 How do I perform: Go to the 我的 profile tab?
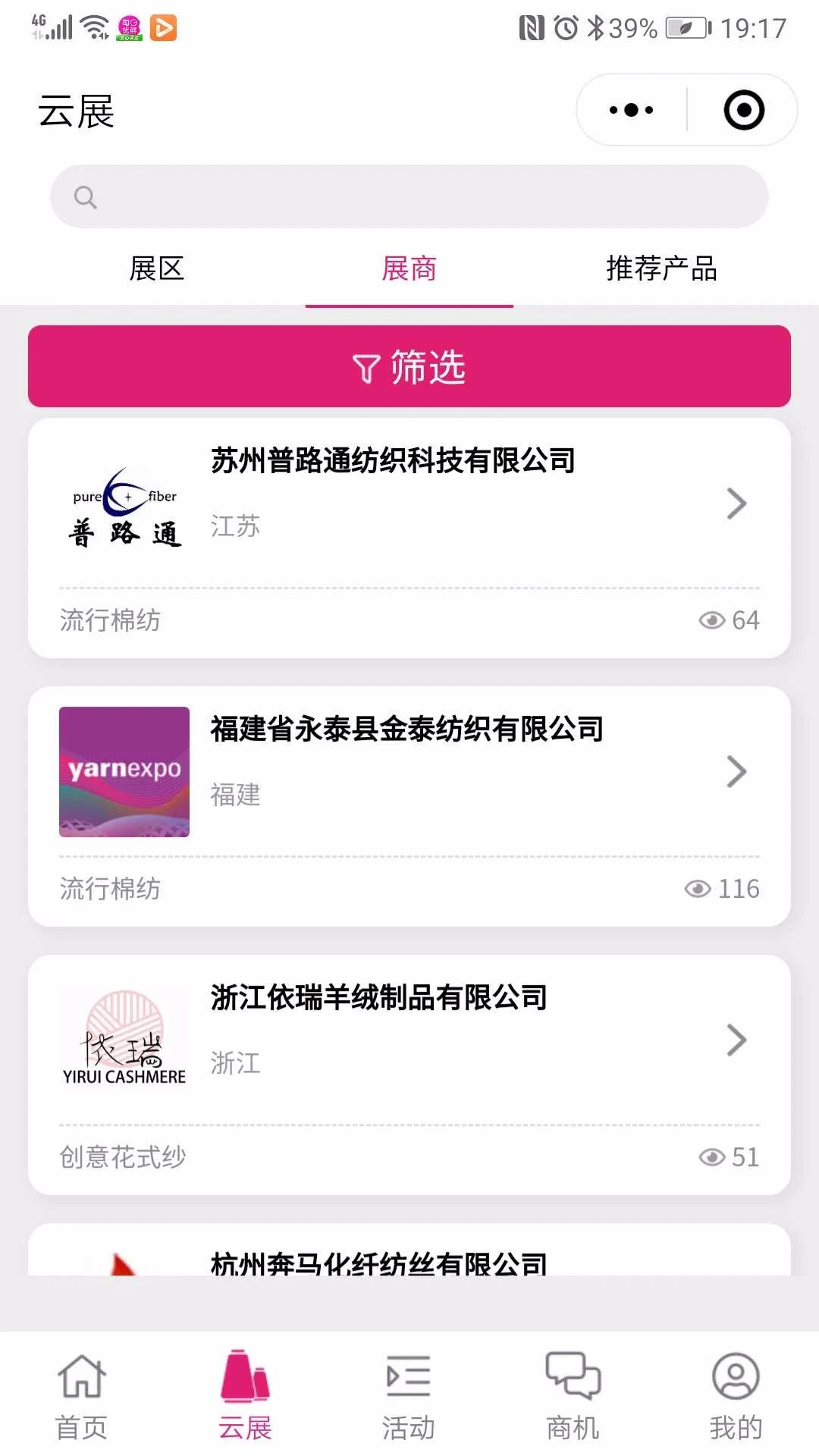click(736, 1395)
